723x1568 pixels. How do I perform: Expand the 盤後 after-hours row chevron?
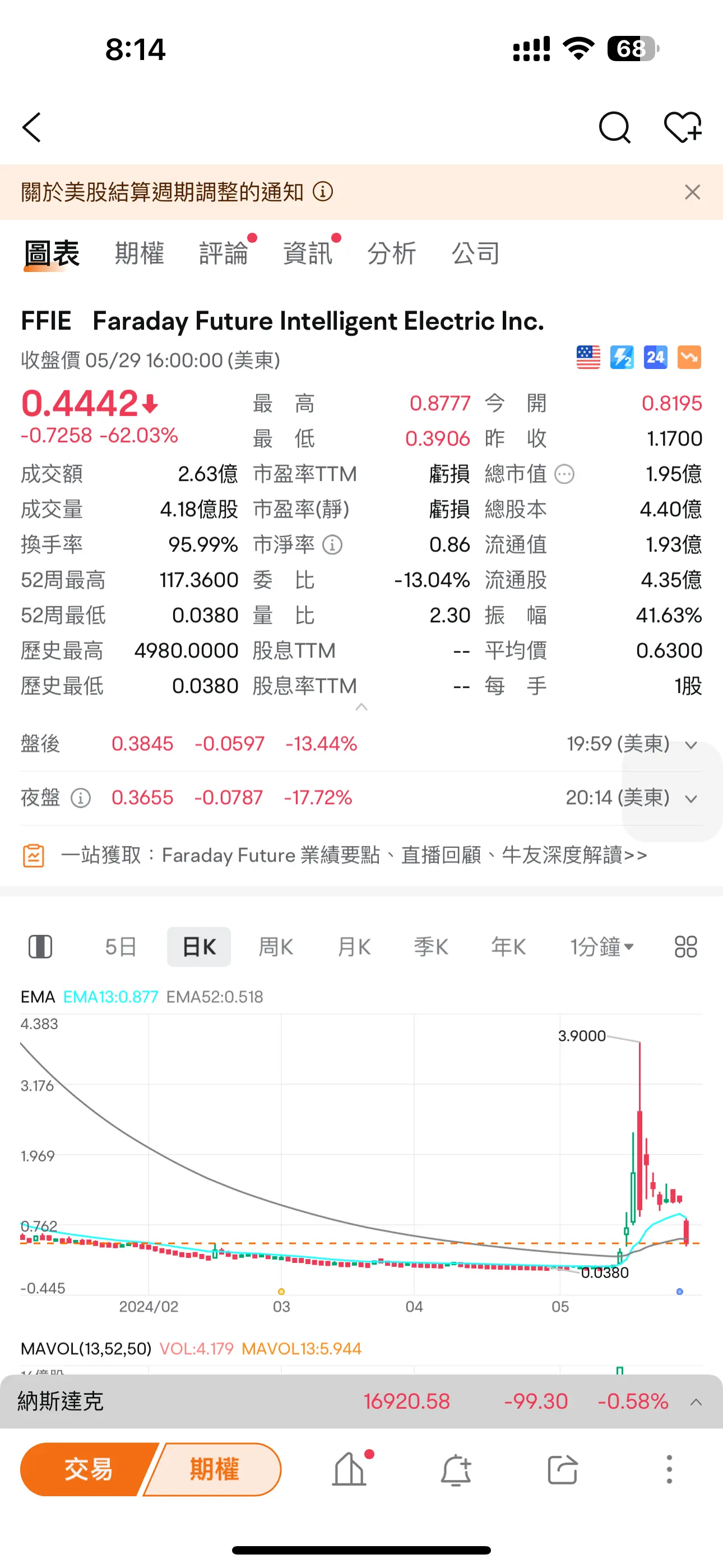pyautogui.click(x=690, y=744)
